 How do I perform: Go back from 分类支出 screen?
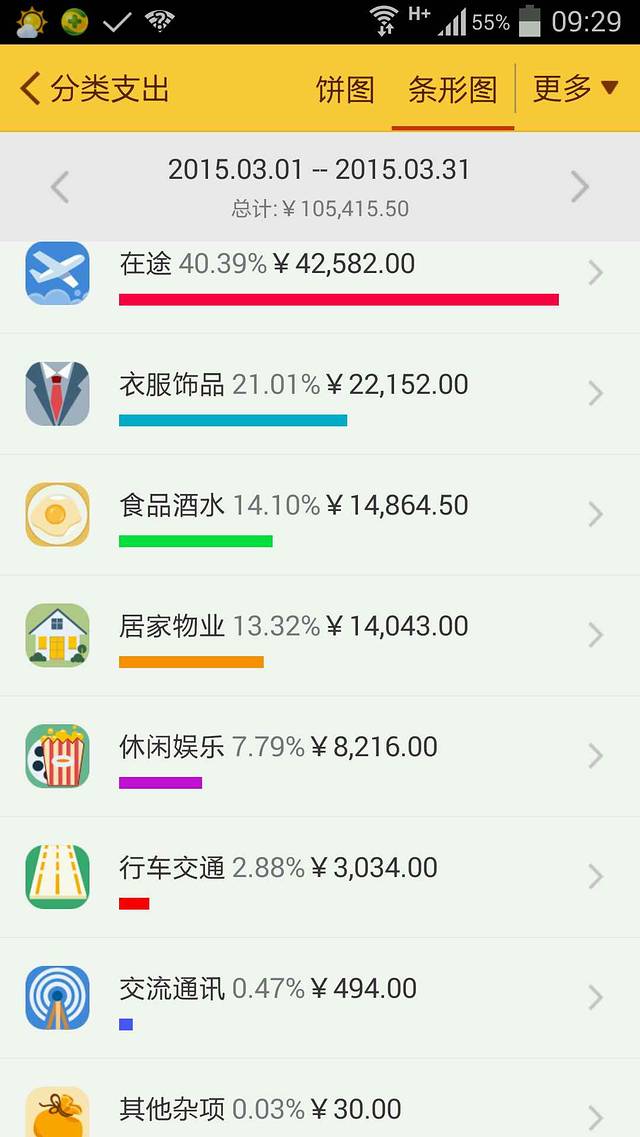[x=32, y=89]
